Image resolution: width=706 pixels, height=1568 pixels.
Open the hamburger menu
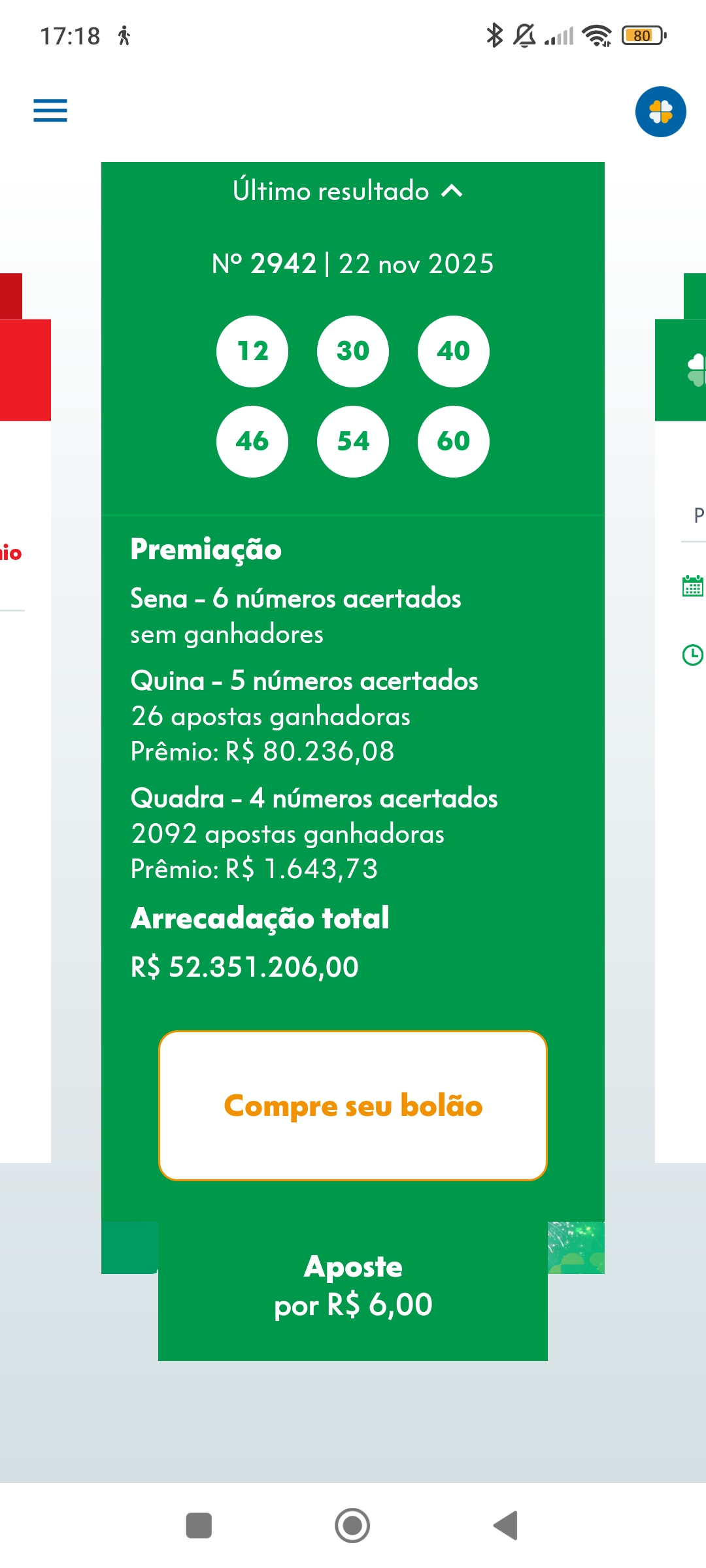(x=50, y=110)
